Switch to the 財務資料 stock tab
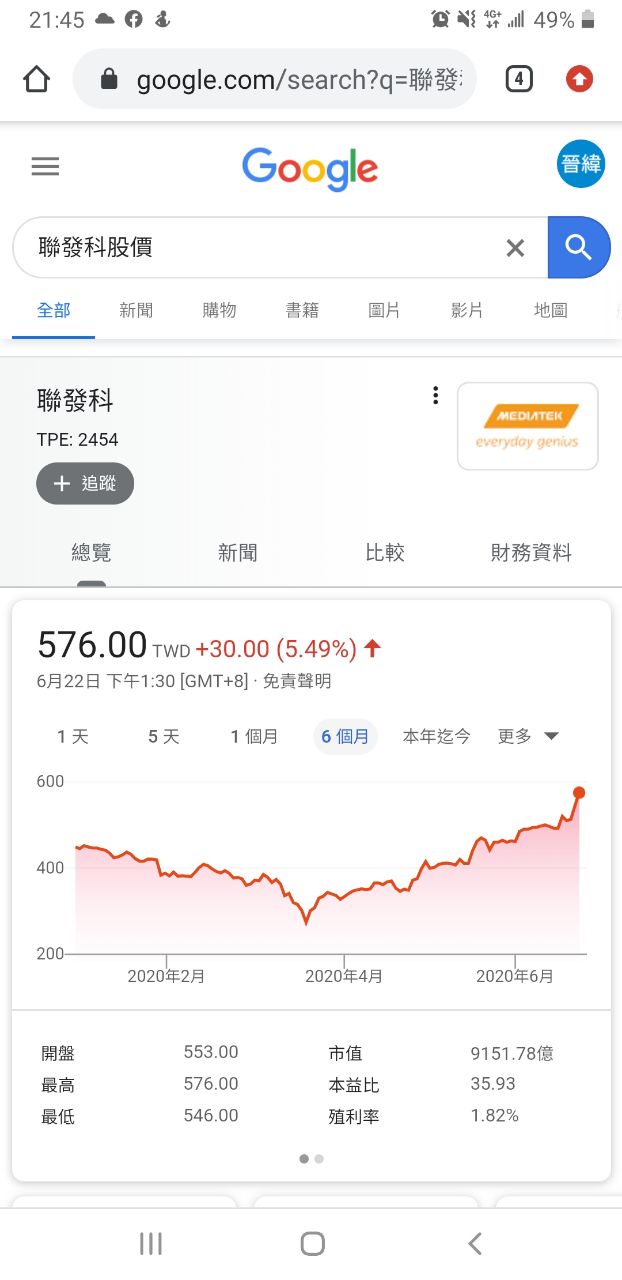The image size is (622, 1280). [531, 552]
